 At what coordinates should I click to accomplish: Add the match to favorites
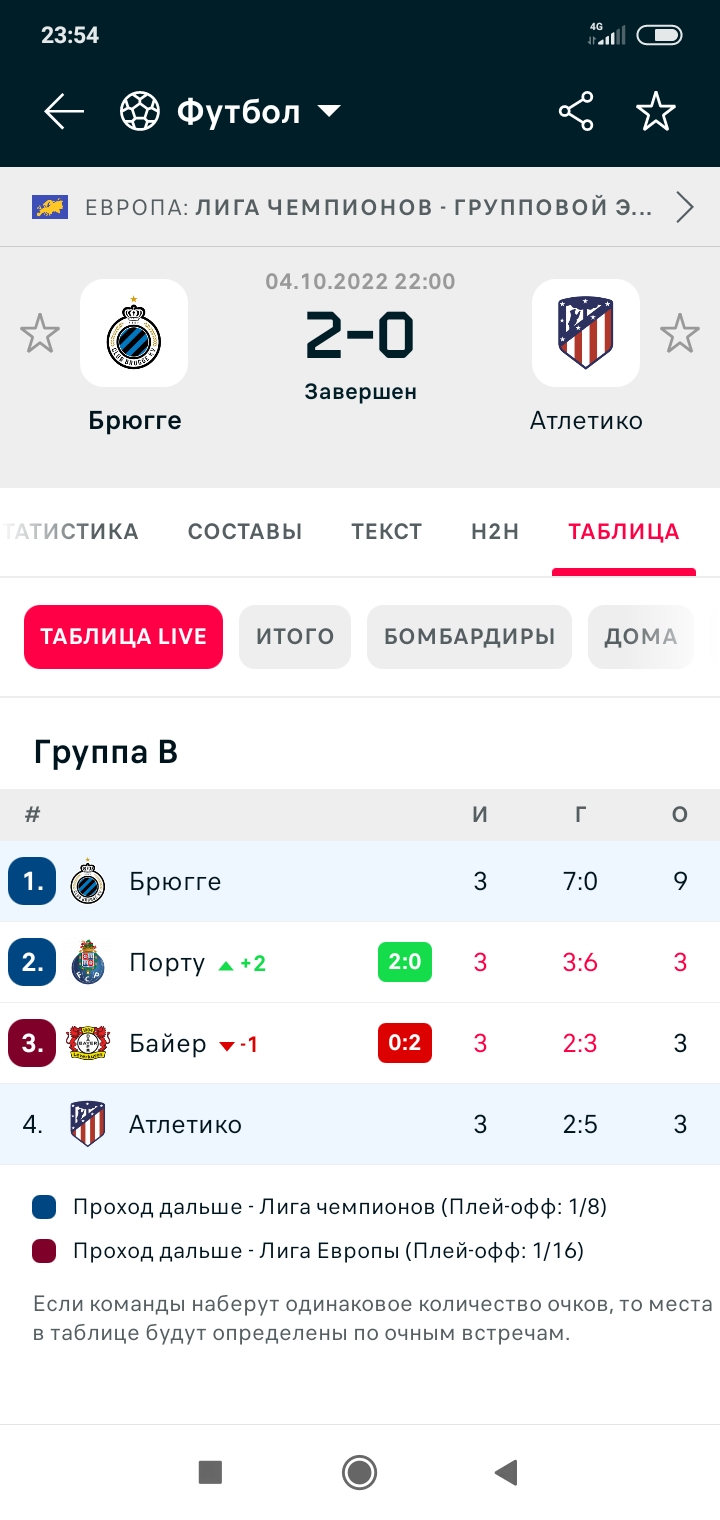pos(656,112)
